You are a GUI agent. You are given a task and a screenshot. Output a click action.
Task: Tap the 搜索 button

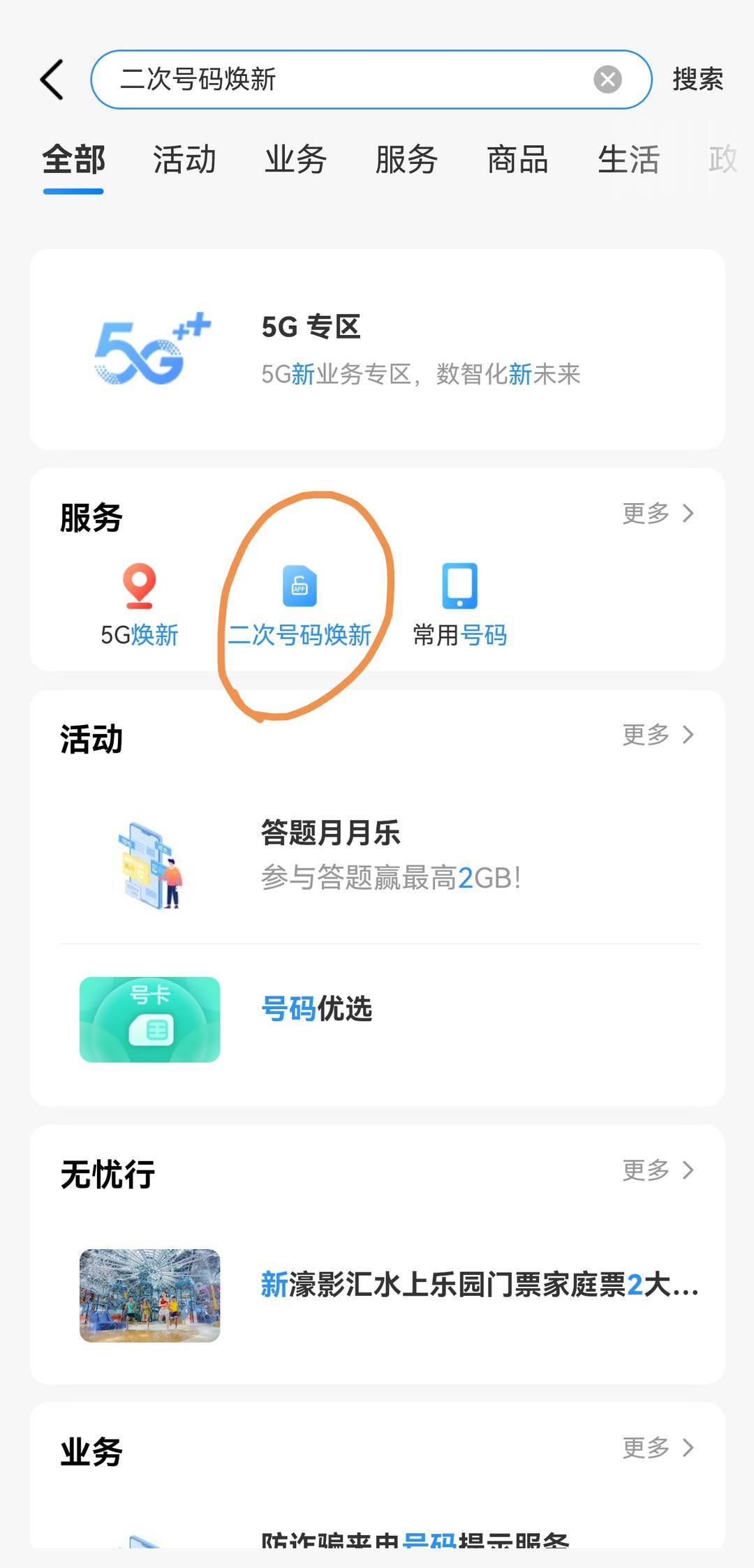coord(697,80)
